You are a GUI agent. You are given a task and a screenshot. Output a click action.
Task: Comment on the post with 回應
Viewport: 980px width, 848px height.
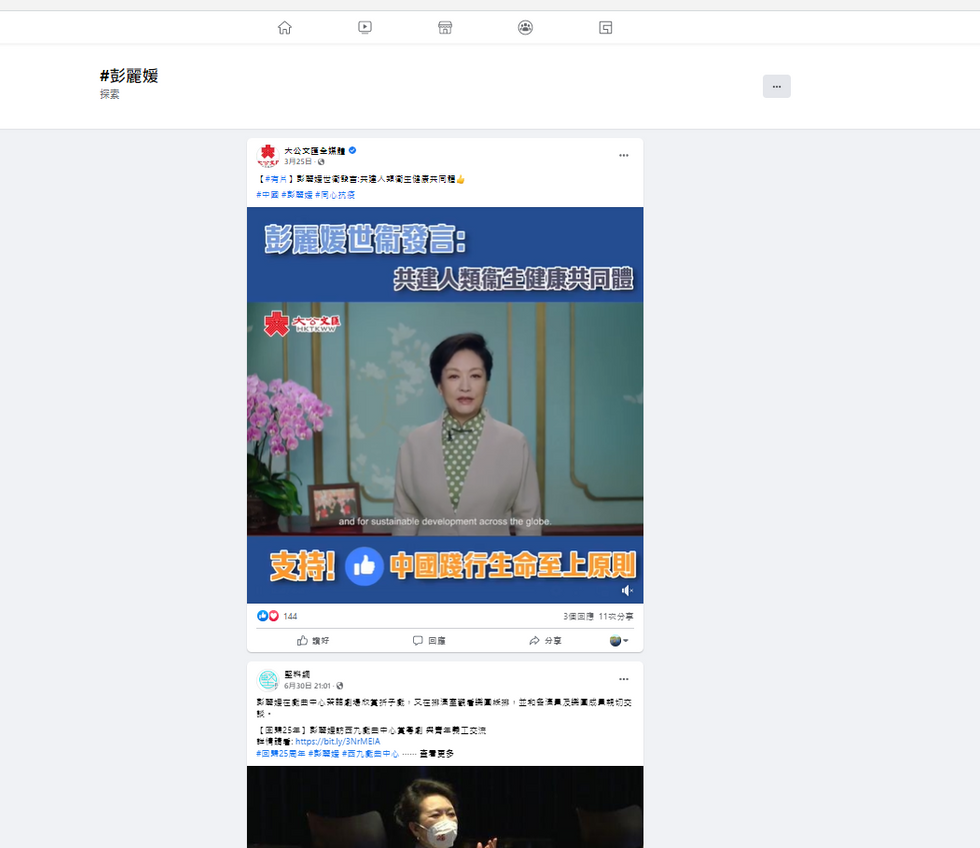tap(429, 640)
